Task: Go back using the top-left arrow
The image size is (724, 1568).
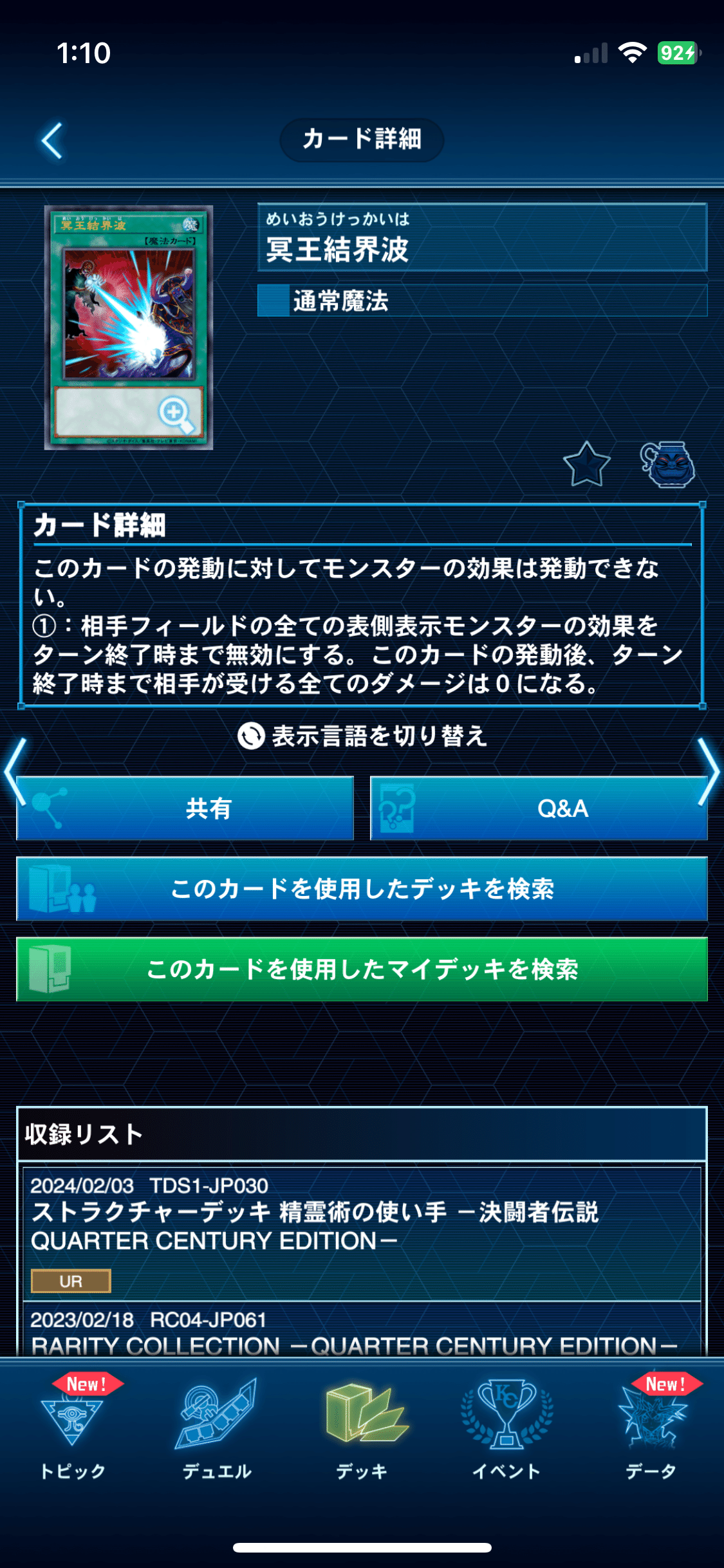Action: pyautogui.click(x=53, y=140)
